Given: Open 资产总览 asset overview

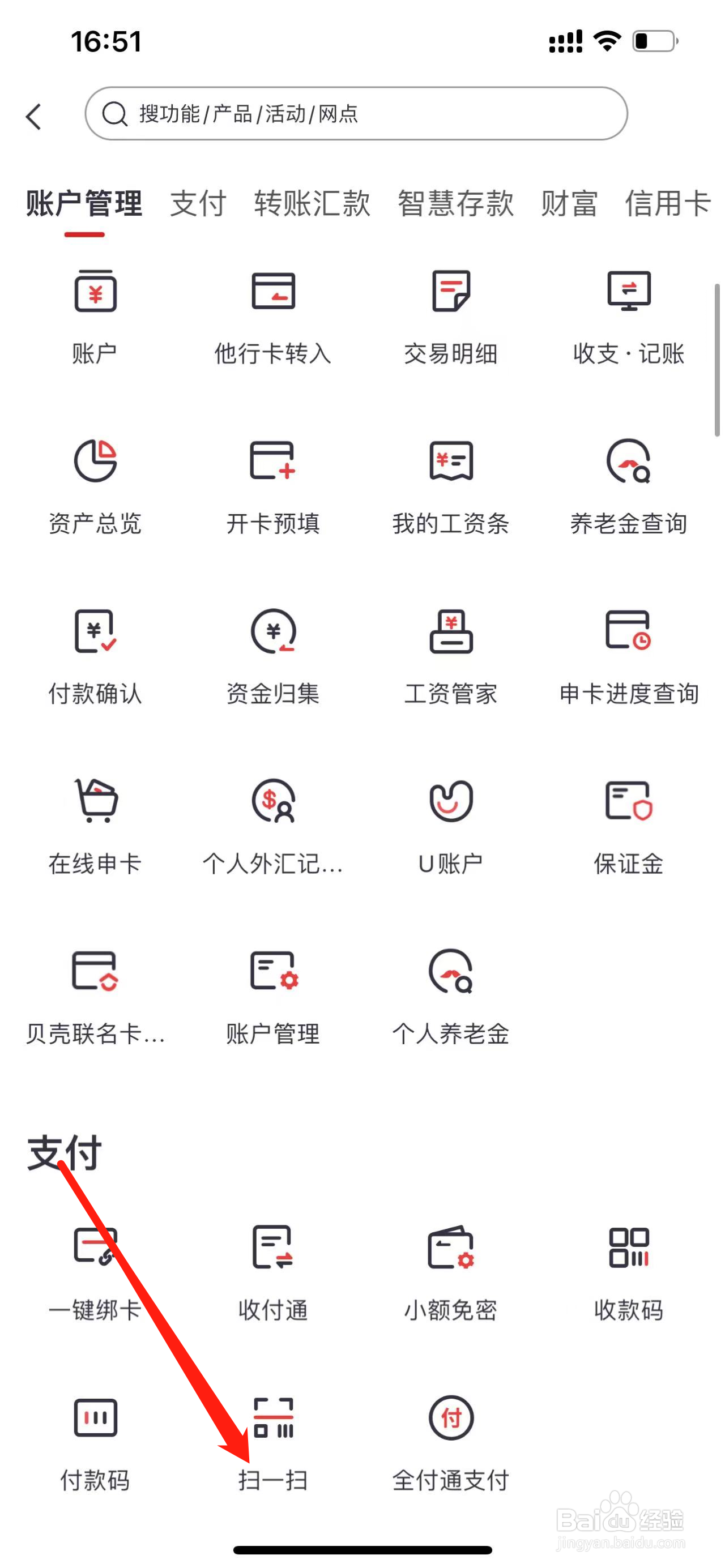Looking at the screenshot, I should click(x=95, y=487).
